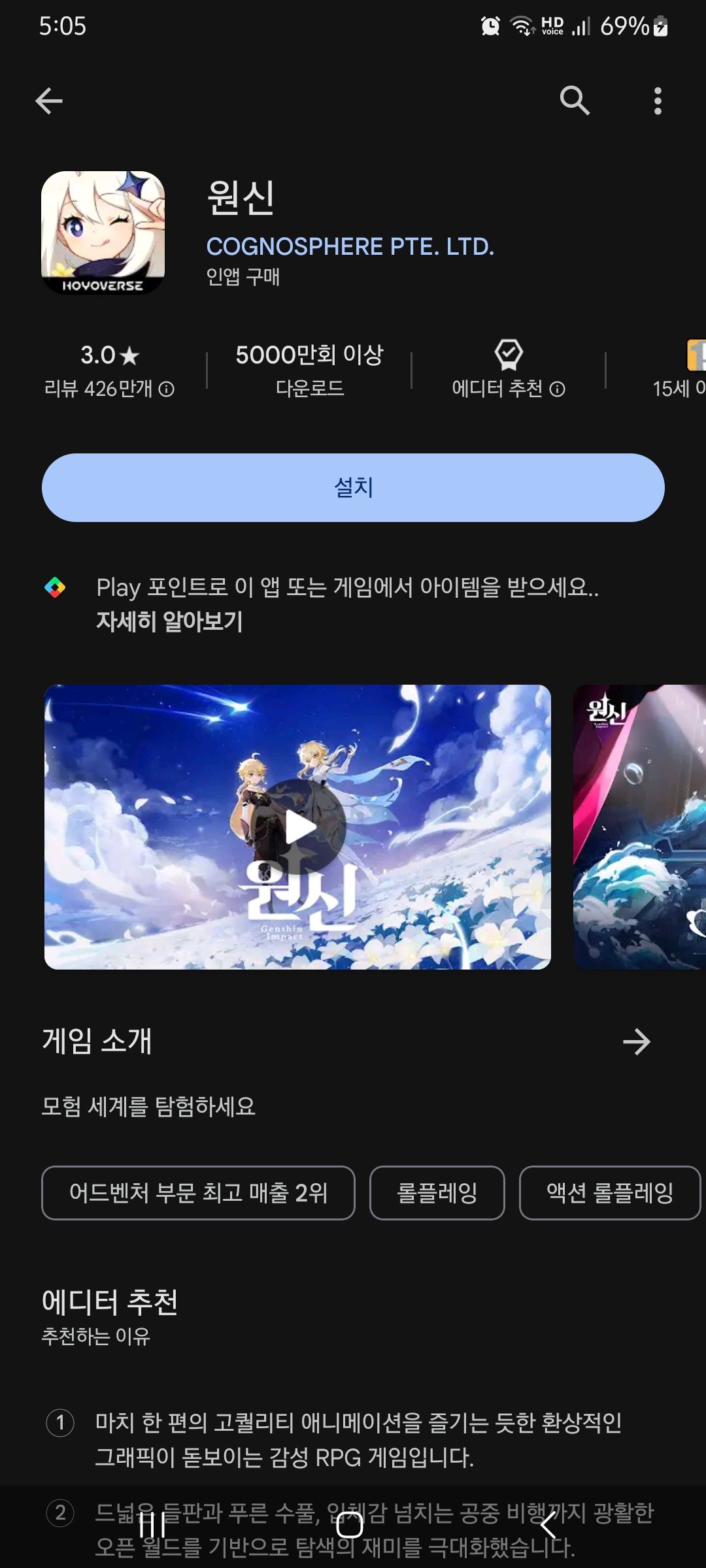The height and width of the screenshot is (1568, 706).
Task: Tap 자세히 알아보기 about Play Points
Action: 169,621
